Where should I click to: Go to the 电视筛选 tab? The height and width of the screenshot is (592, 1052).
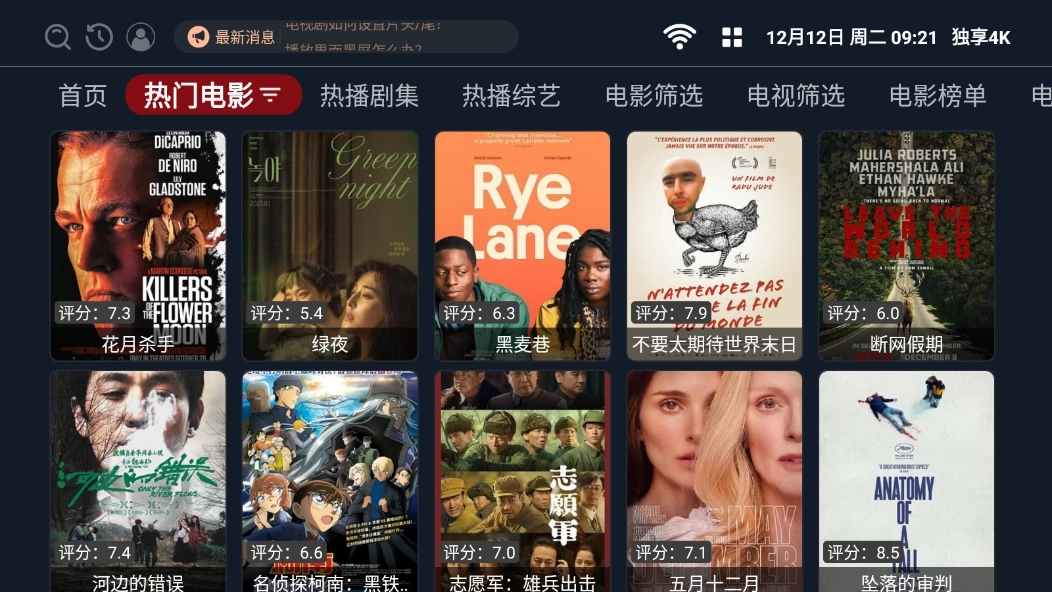(796, 96)
